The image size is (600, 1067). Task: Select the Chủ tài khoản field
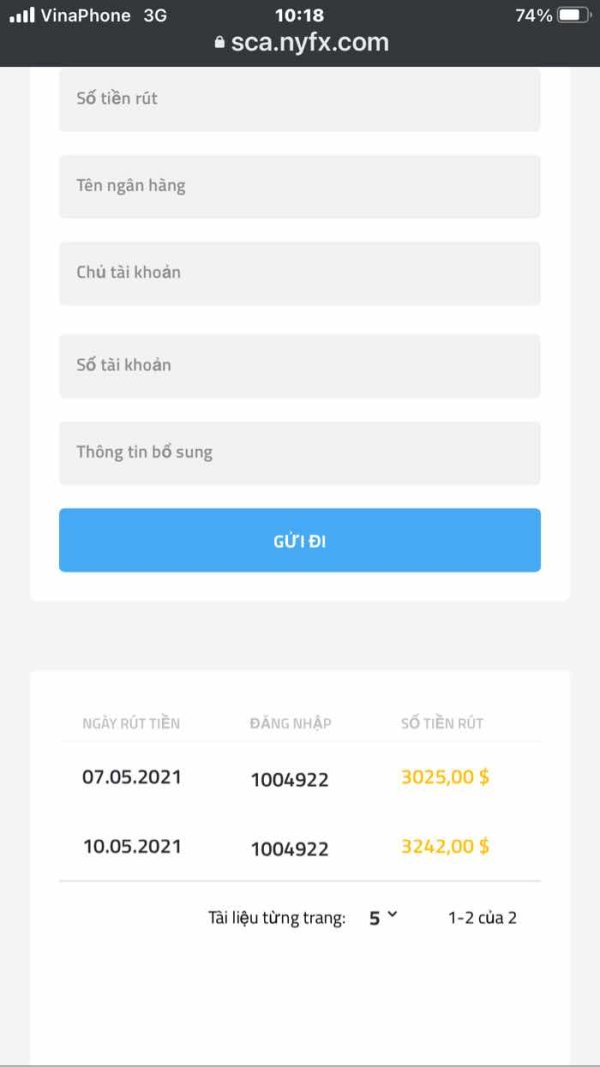(299, 274)
